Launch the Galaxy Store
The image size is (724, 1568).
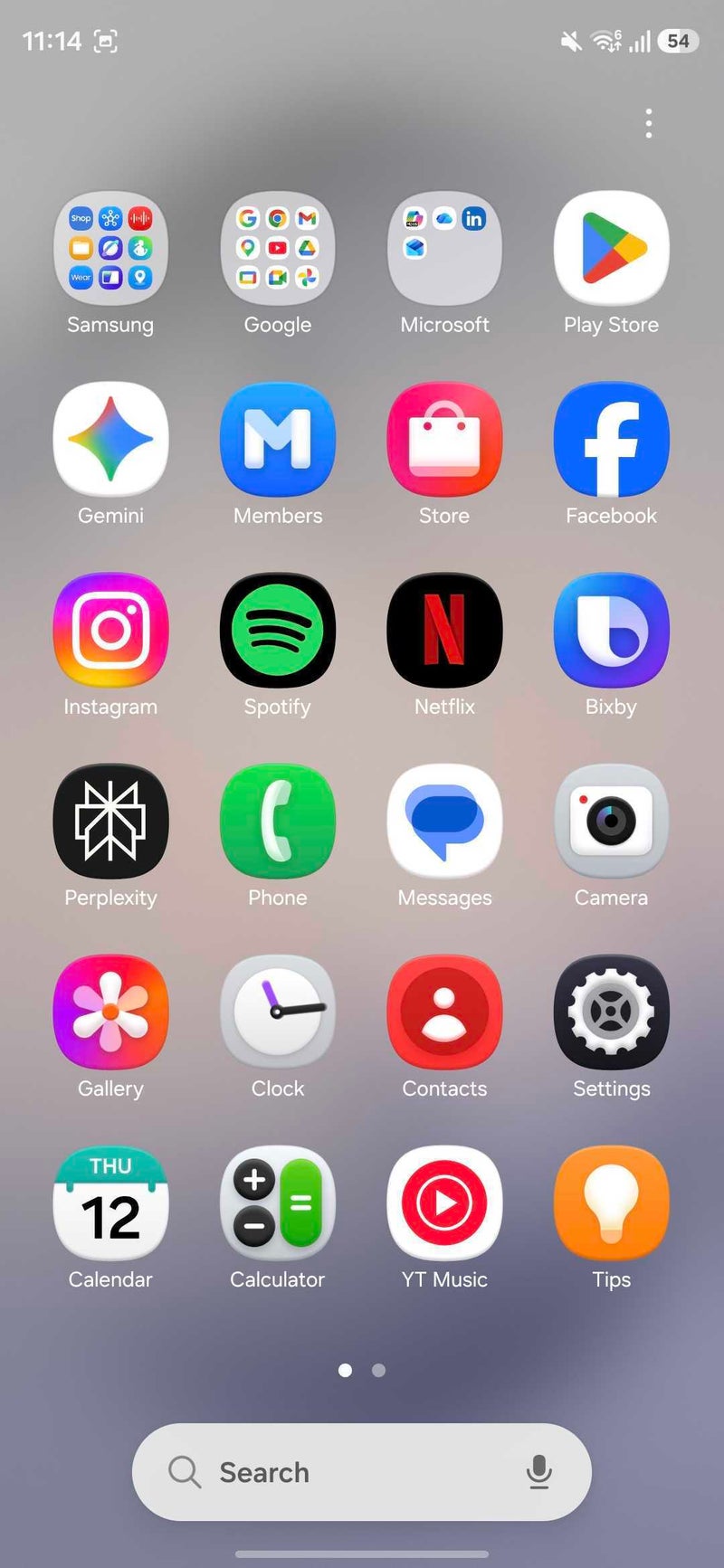[x=443, y=440]
